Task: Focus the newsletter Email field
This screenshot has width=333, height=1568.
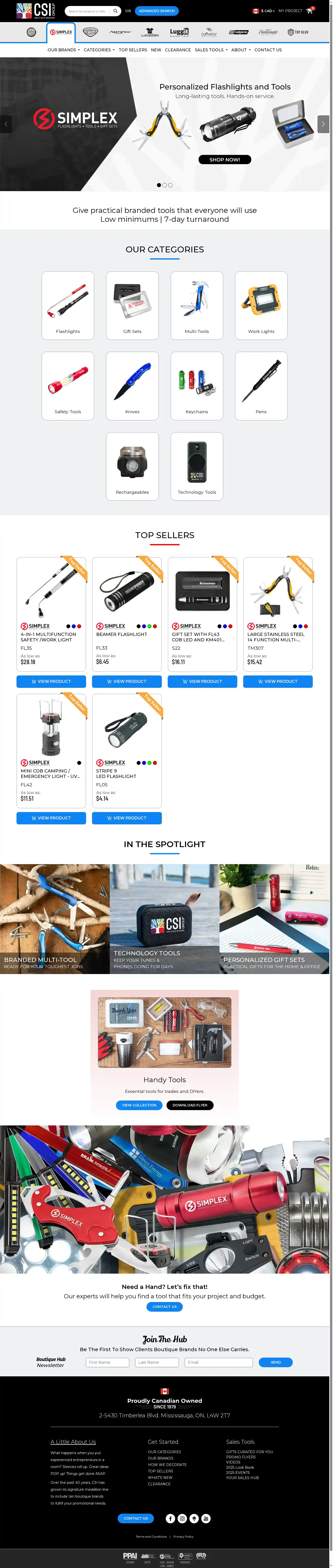Action: pyautogui.click(x=218, y=1362)
